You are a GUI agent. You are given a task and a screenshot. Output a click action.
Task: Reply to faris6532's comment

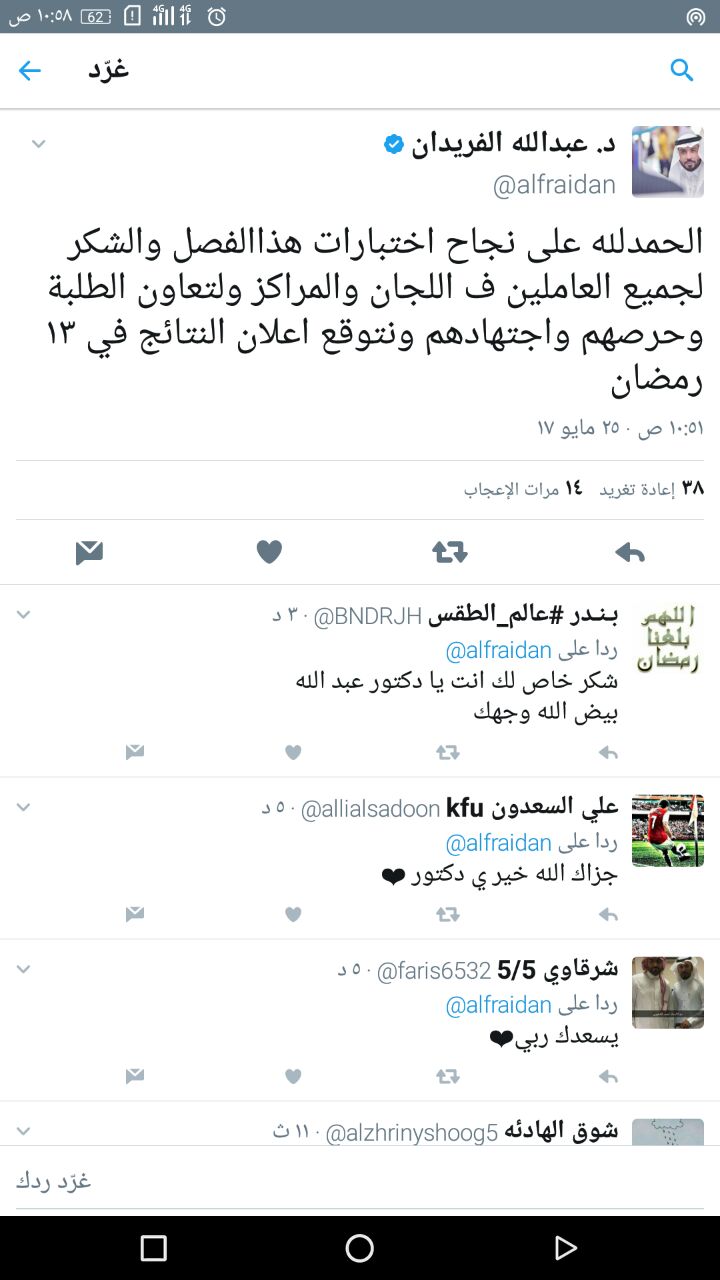pyautogui.click(x=608, y=1076)
